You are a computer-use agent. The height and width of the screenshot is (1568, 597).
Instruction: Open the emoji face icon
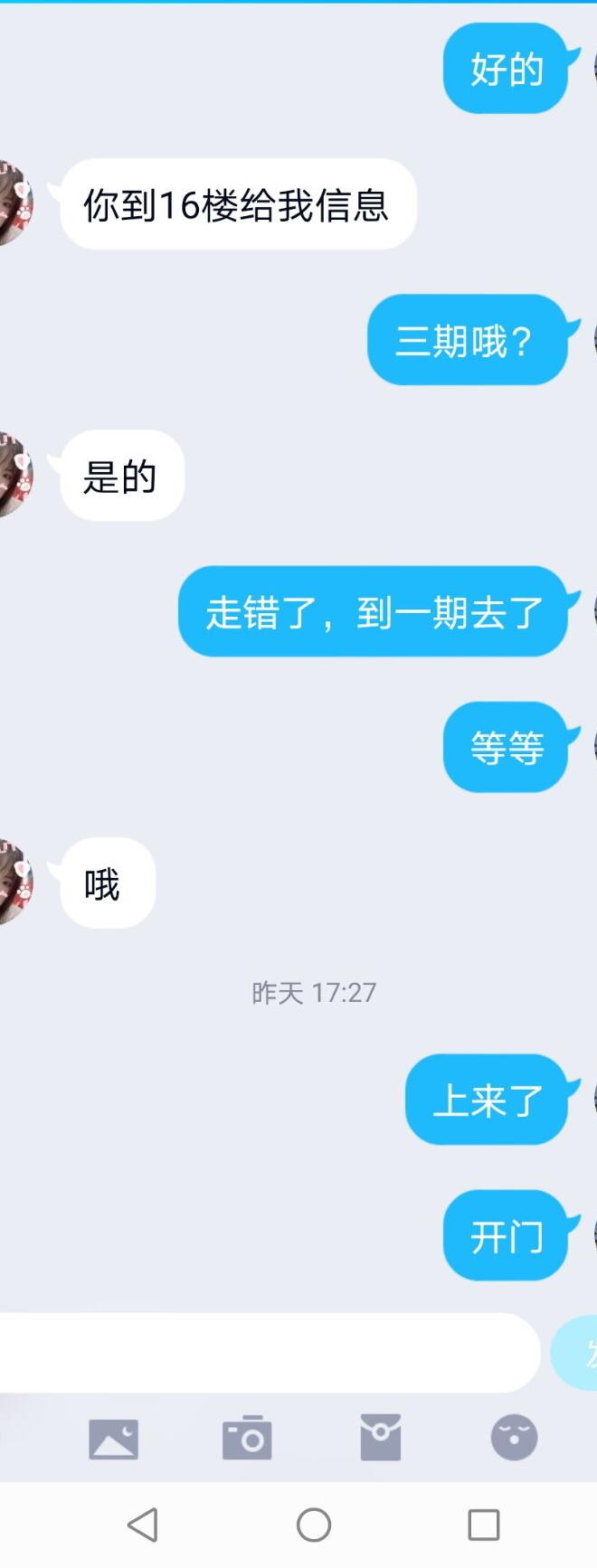point(514,1438)
